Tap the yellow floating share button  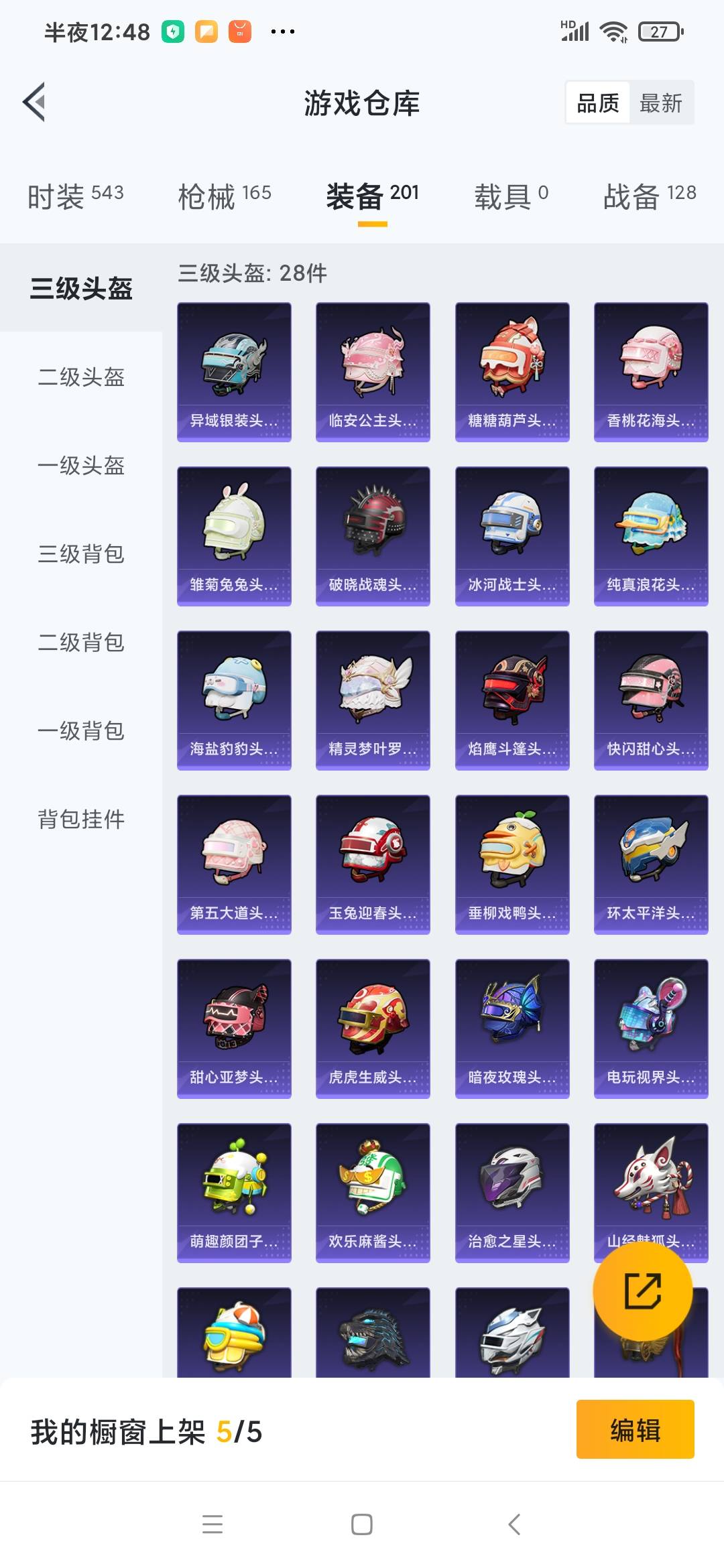pos(643,1291)
